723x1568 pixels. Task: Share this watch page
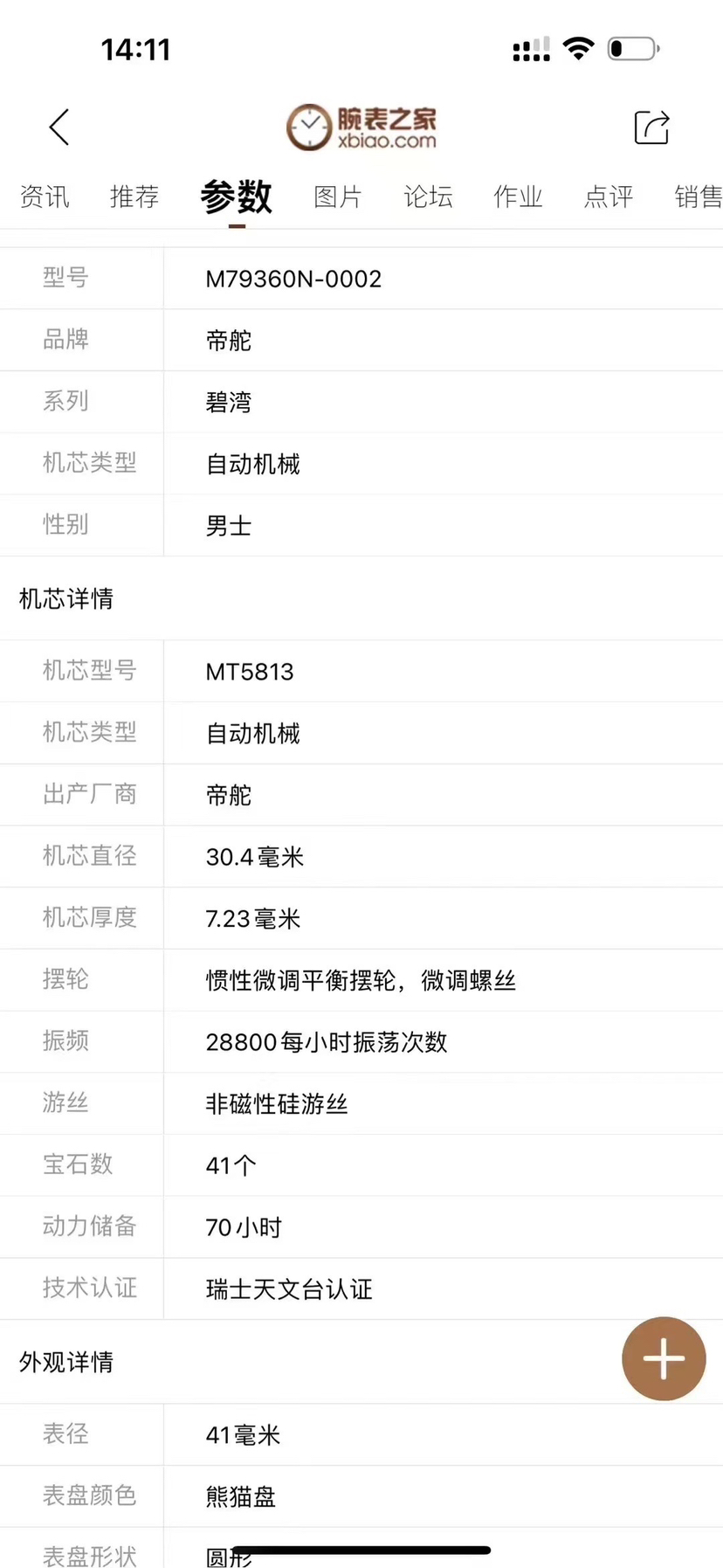coord(651,128)
